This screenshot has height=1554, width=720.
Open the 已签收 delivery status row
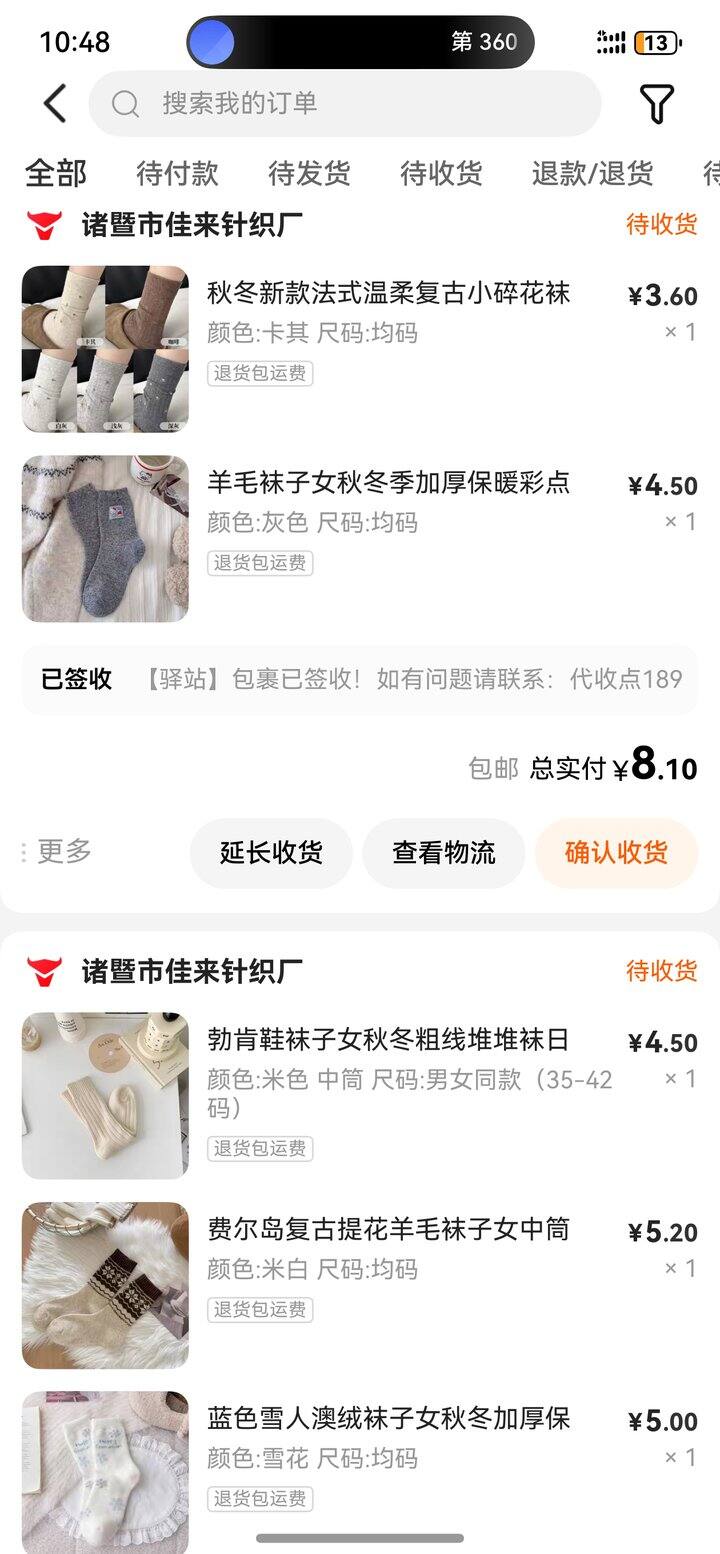pyautogui.click(x=360, y=680)
